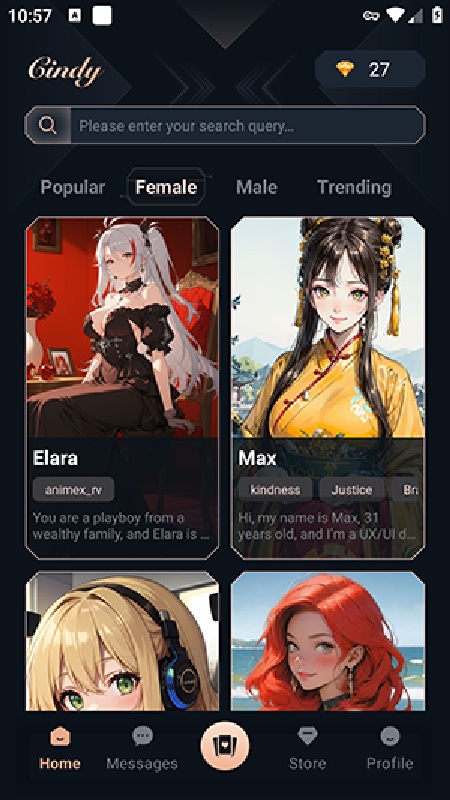The height and width of the screenshot is (800, 450).
Task: Switch to the Popular tab
Action: point(72,187)
